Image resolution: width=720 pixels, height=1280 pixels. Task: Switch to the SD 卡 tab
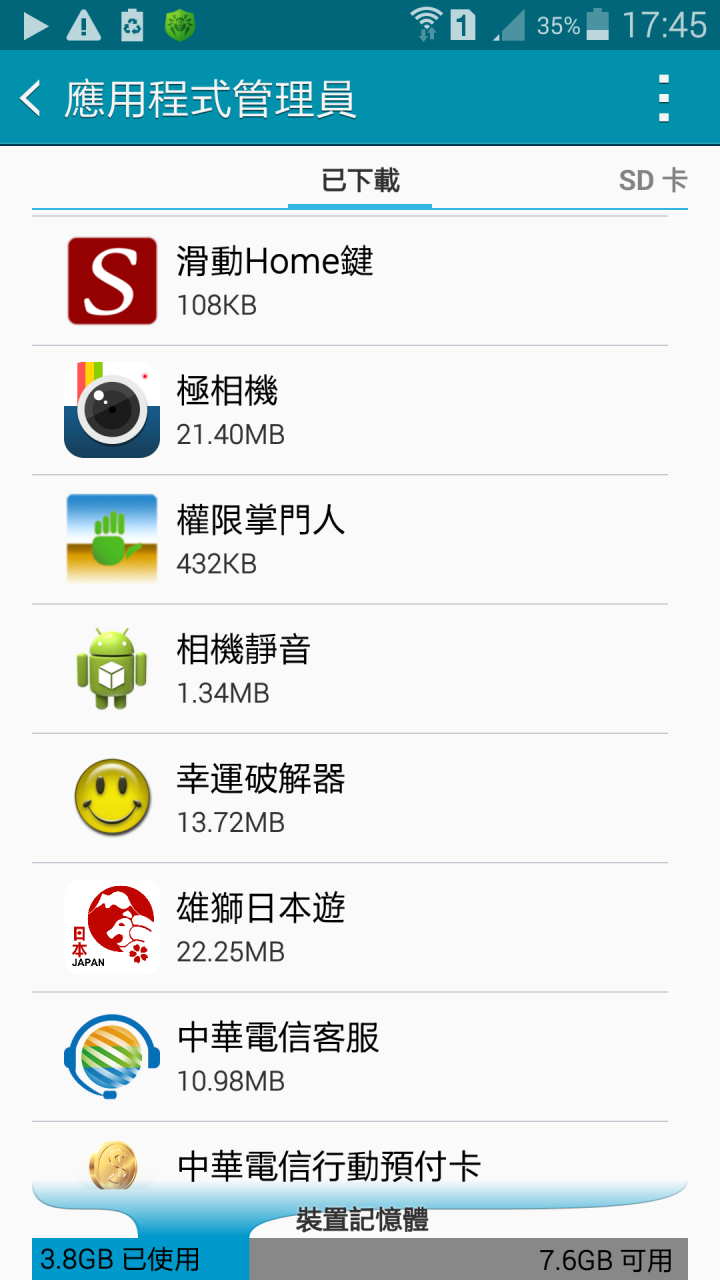[x=653, y=180]
